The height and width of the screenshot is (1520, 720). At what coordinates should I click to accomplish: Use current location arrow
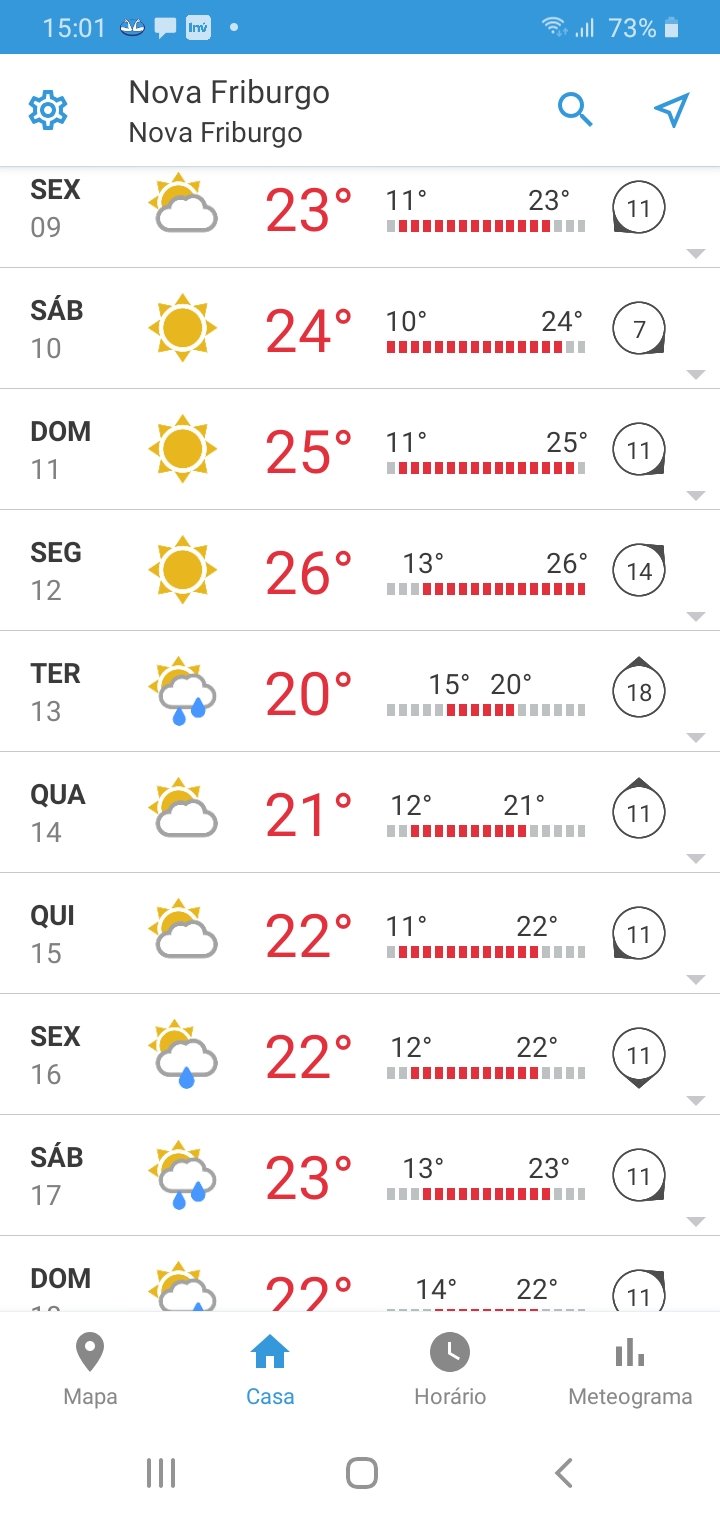point(672,110)
